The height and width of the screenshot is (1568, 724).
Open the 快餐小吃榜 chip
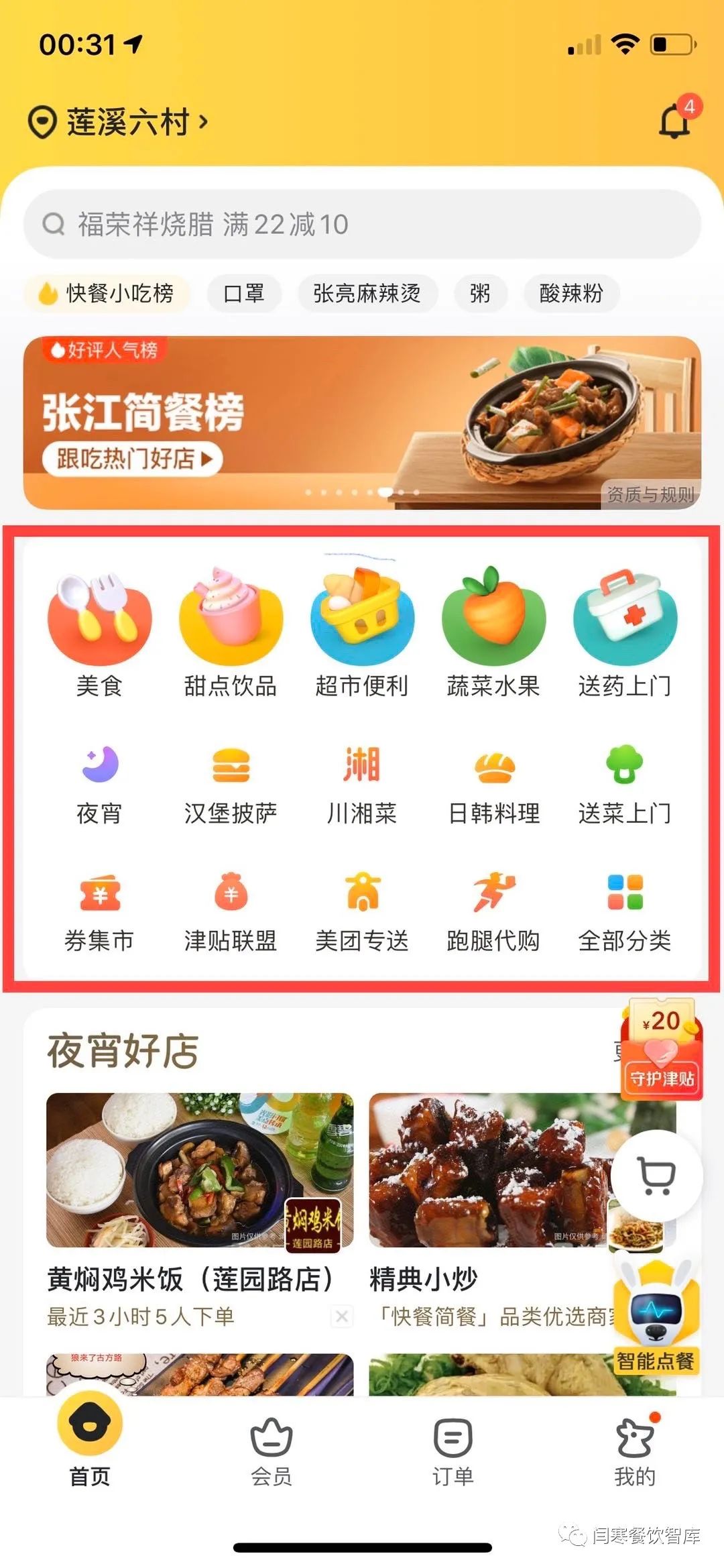click(107, 293)
